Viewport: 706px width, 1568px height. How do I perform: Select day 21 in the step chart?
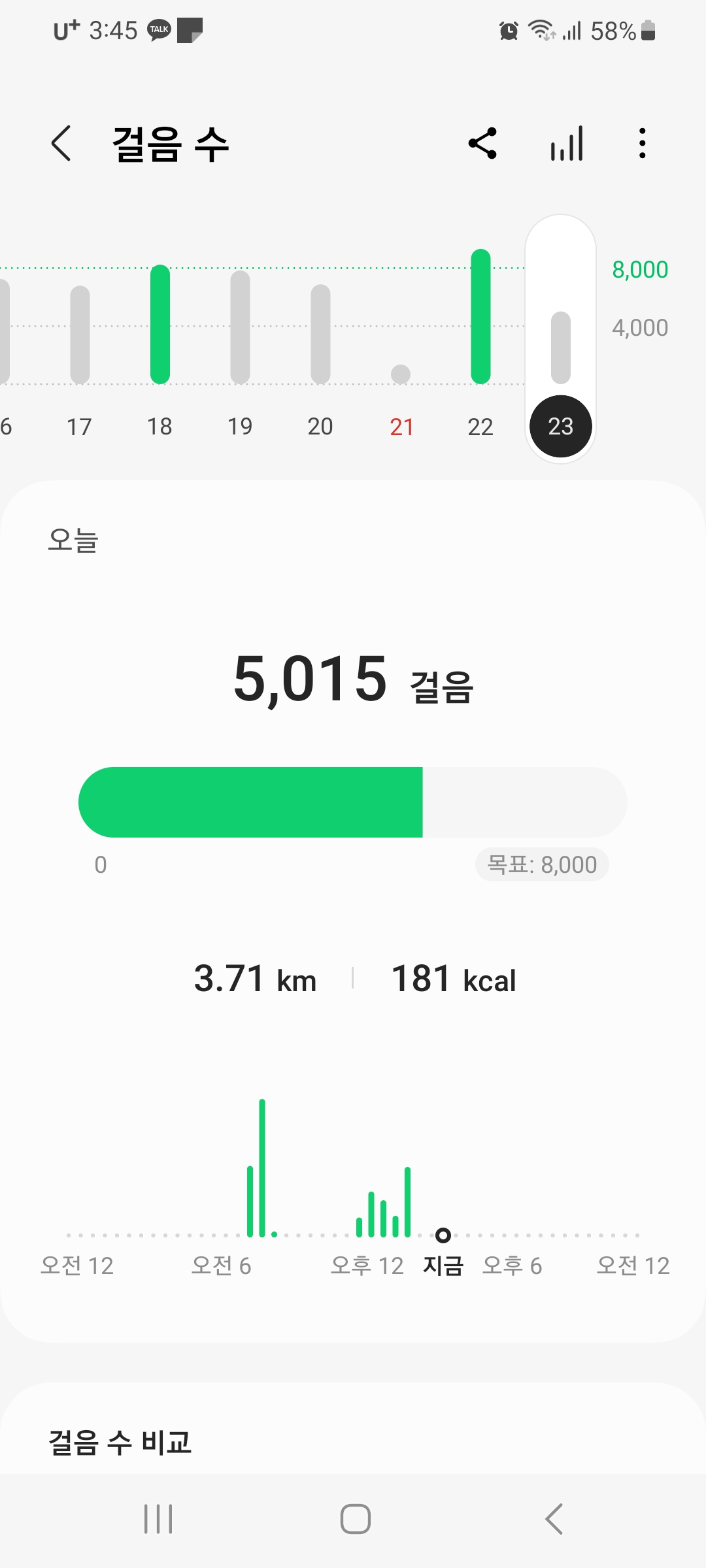pos(401,426)
